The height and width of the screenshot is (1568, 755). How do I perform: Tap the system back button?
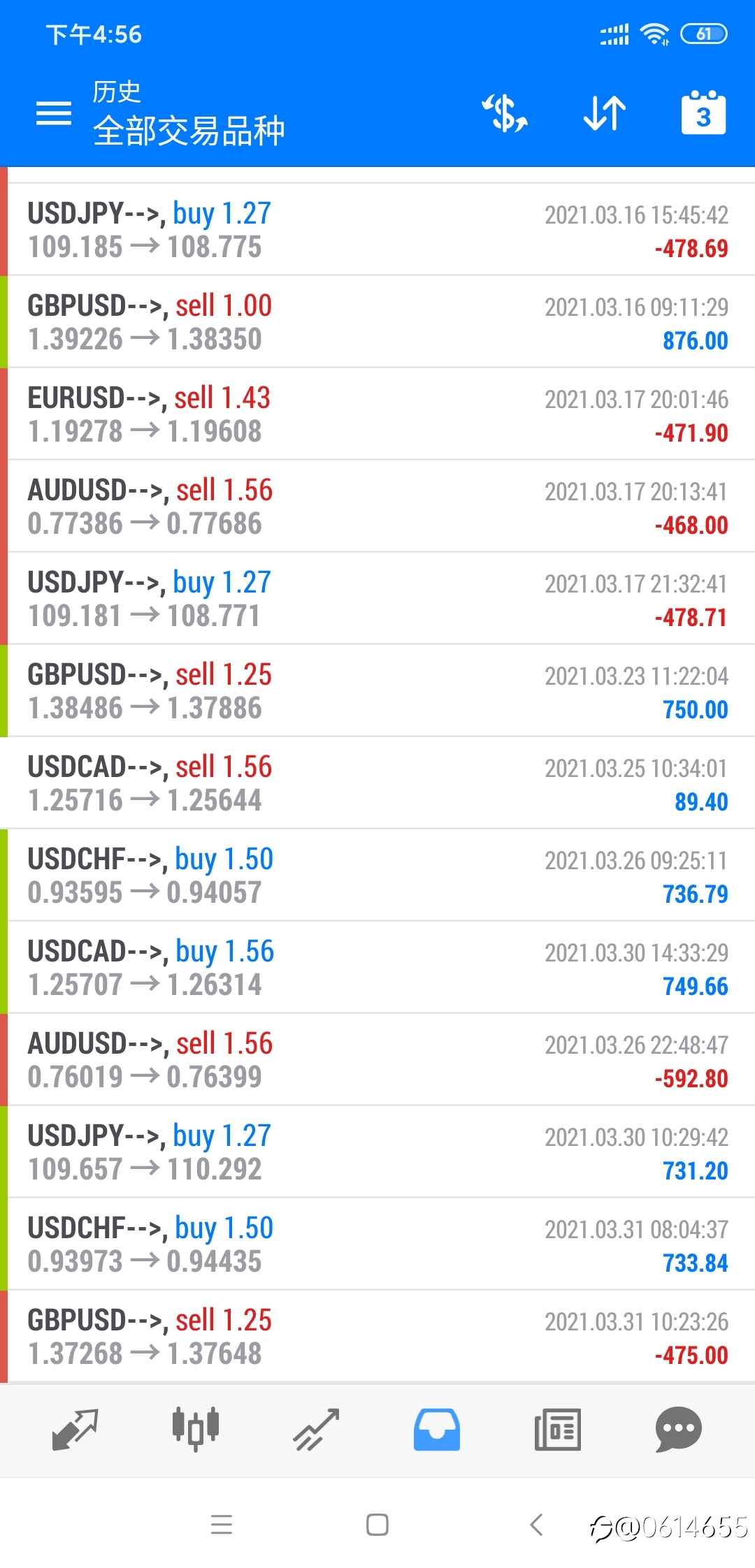pyautogui.click(x=536, y=1524)
